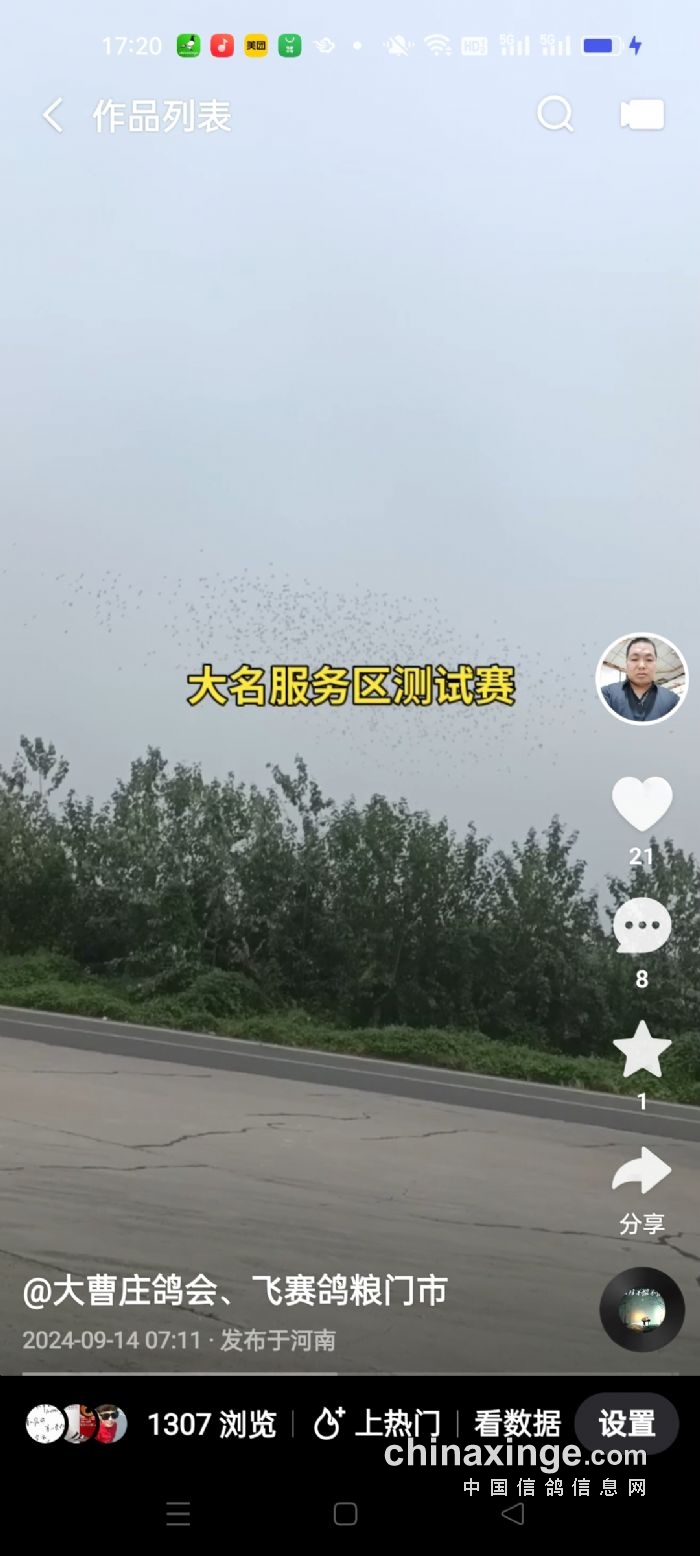The height and width of the screenshot is (1556, 700).
Task: Open the 设置 button
Action: 627,1424
